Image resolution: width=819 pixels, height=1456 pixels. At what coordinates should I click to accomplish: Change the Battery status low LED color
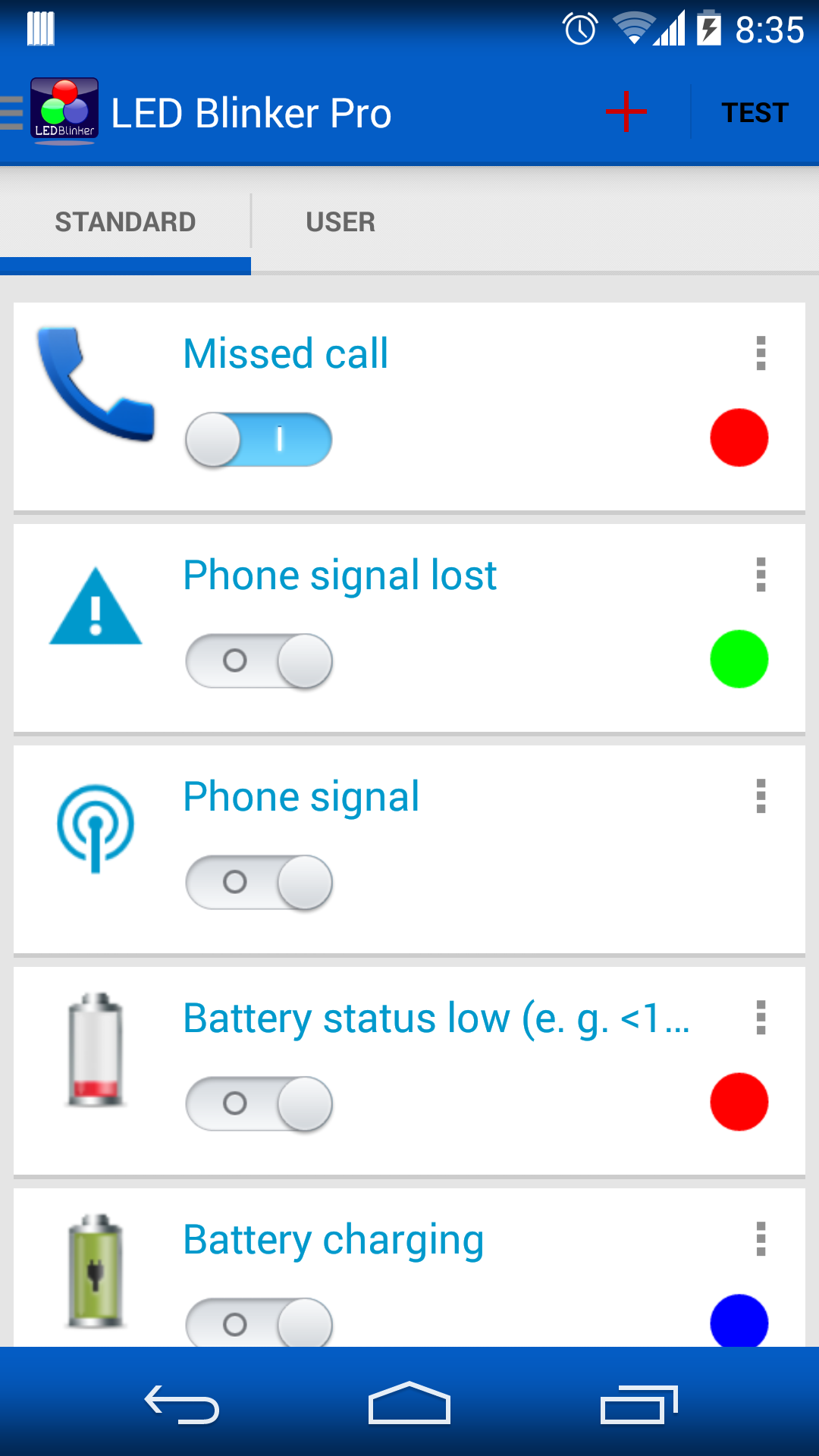pos(739,1102)
